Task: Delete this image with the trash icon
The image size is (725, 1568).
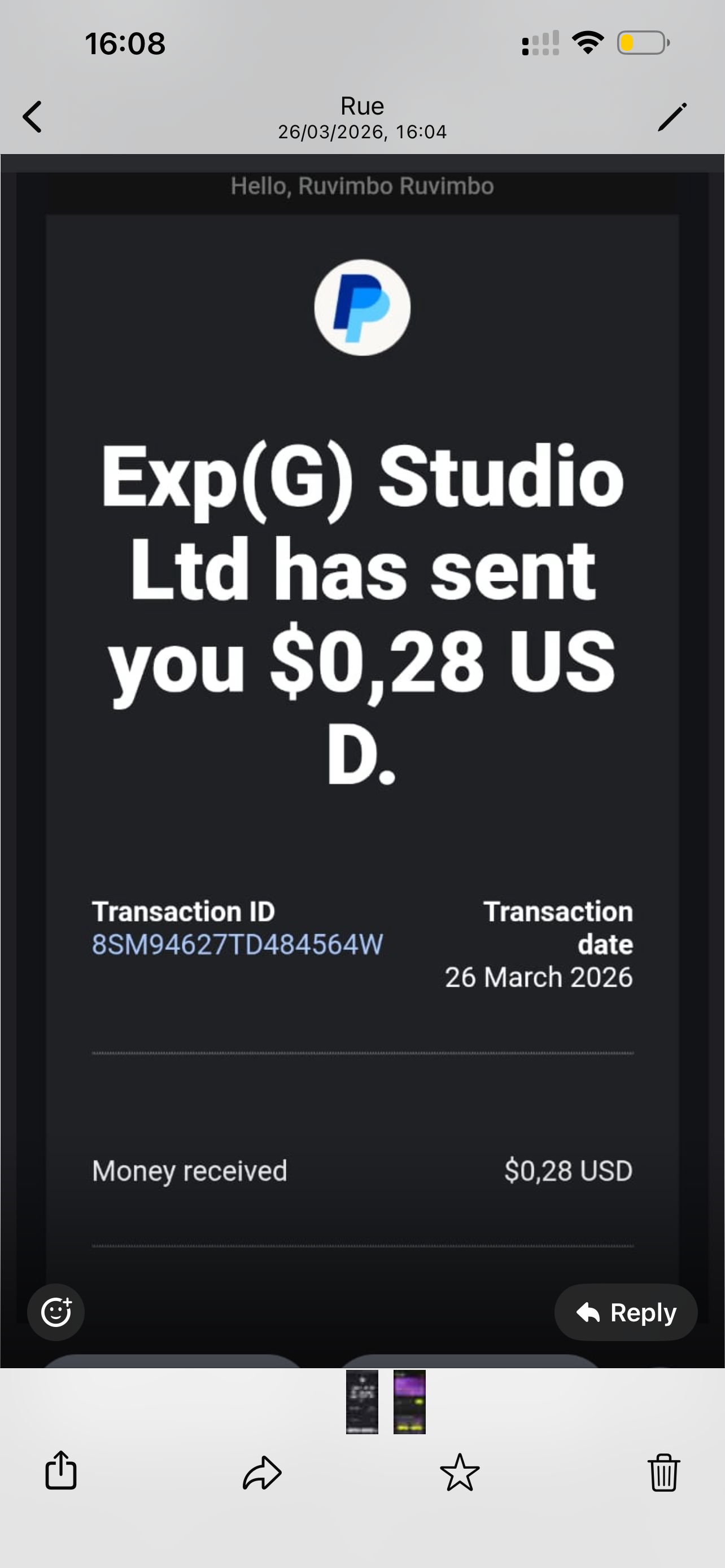Action: click(663, 1472)
